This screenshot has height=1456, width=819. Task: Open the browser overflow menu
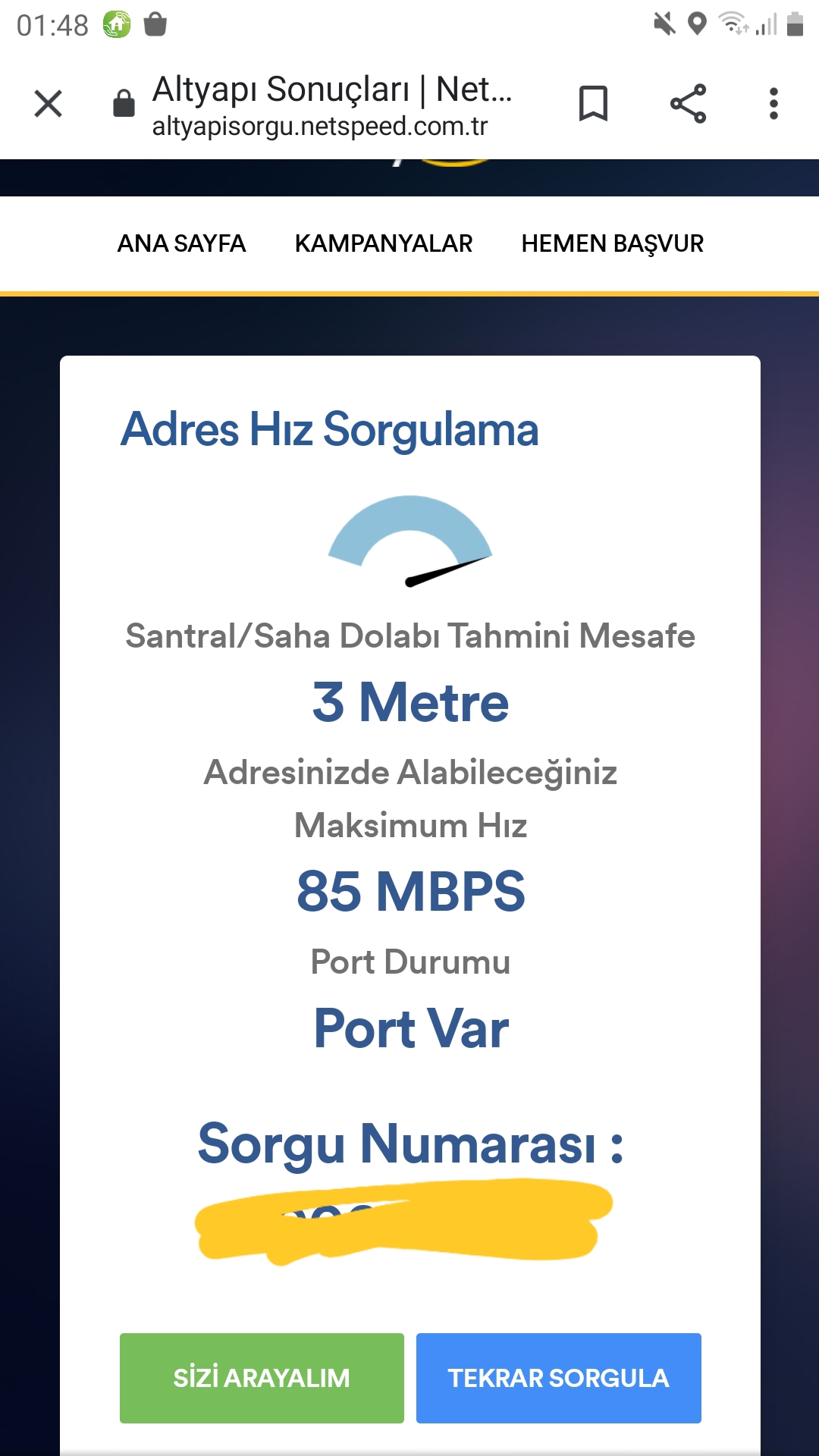pos(773,104)
